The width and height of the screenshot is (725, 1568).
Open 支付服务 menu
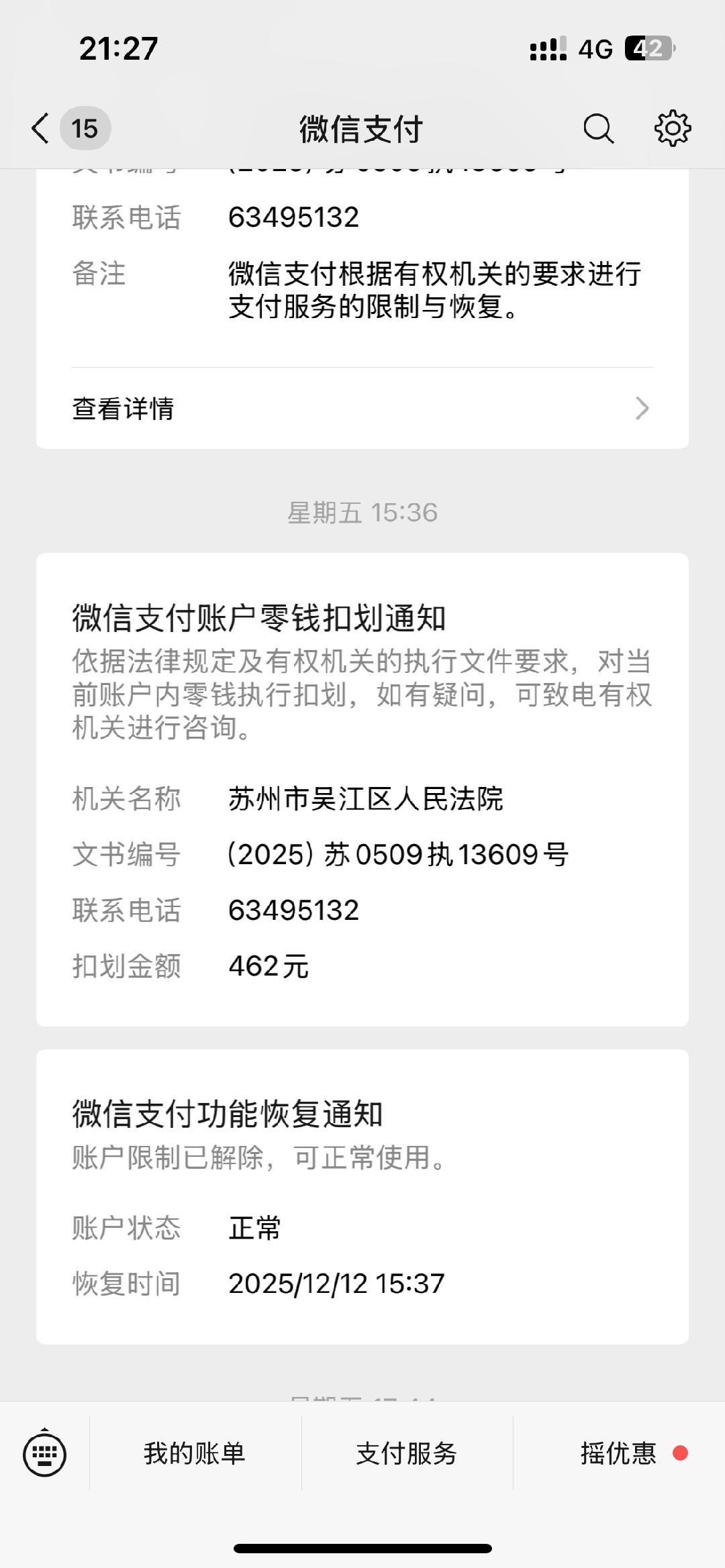(x=407, y=1454)
